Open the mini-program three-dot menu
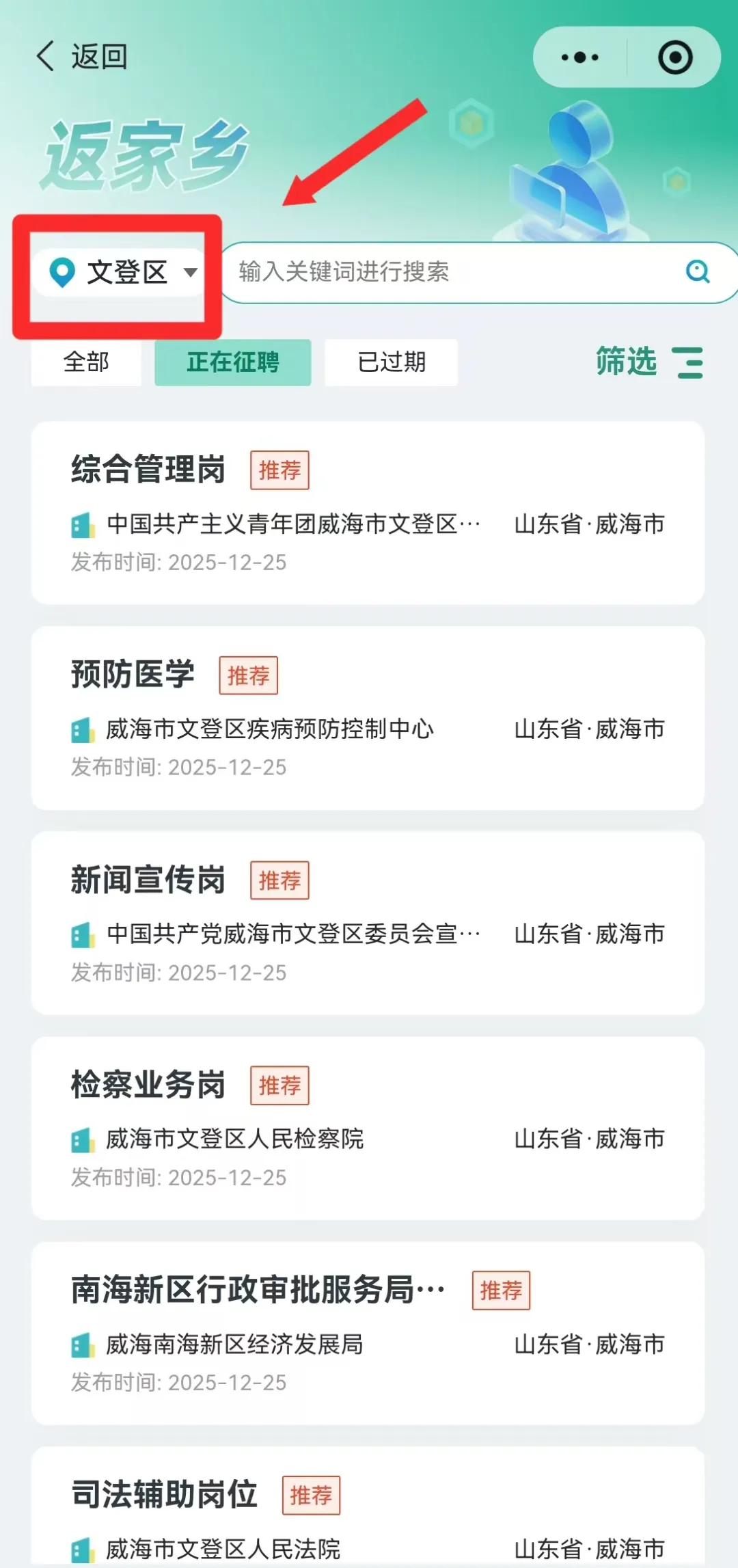This screenshot has height=1568, width=738. [579, 57]
